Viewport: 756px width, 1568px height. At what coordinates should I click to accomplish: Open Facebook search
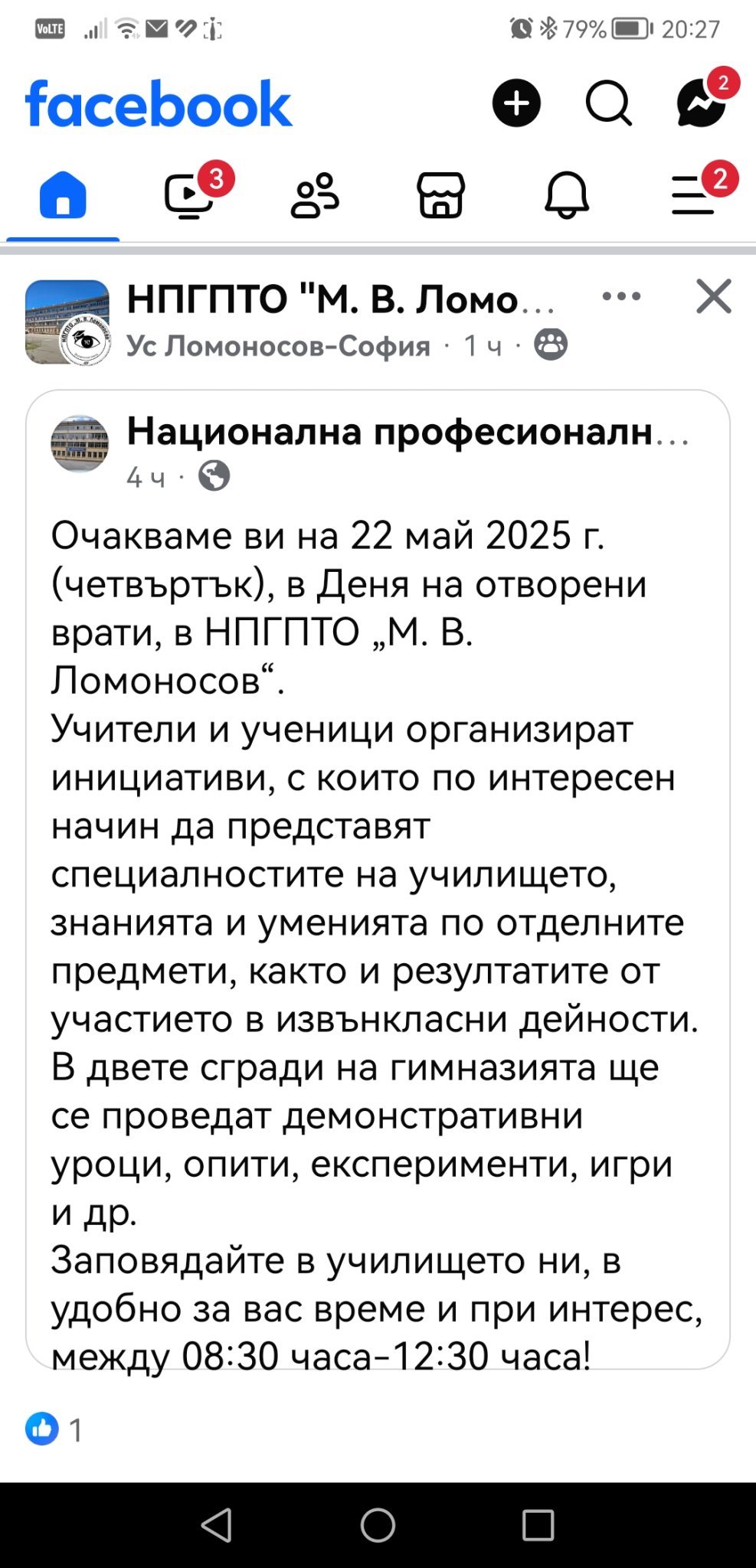click(609, 103)
